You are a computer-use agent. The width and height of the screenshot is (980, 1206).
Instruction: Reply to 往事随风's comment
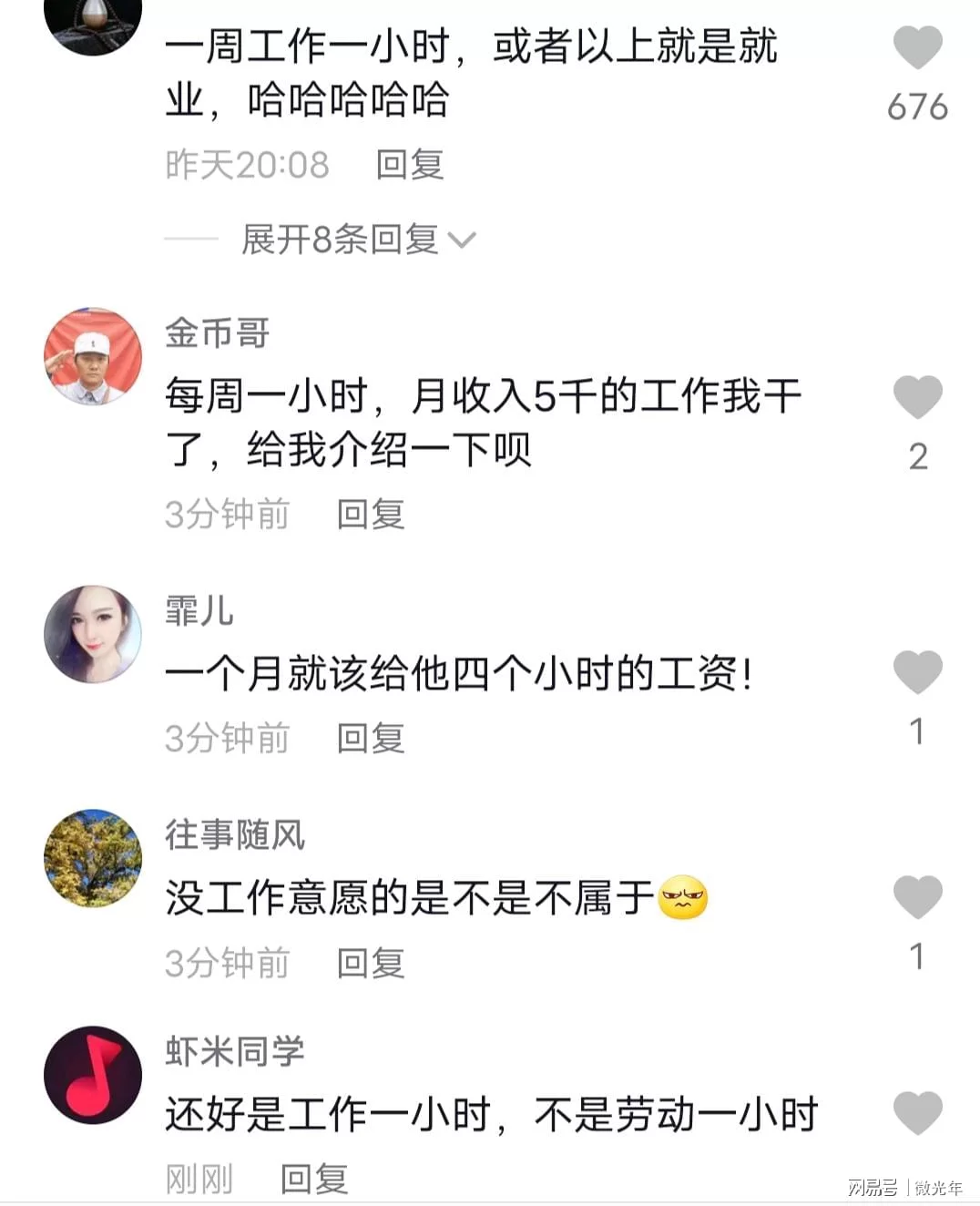click(371, 963)
